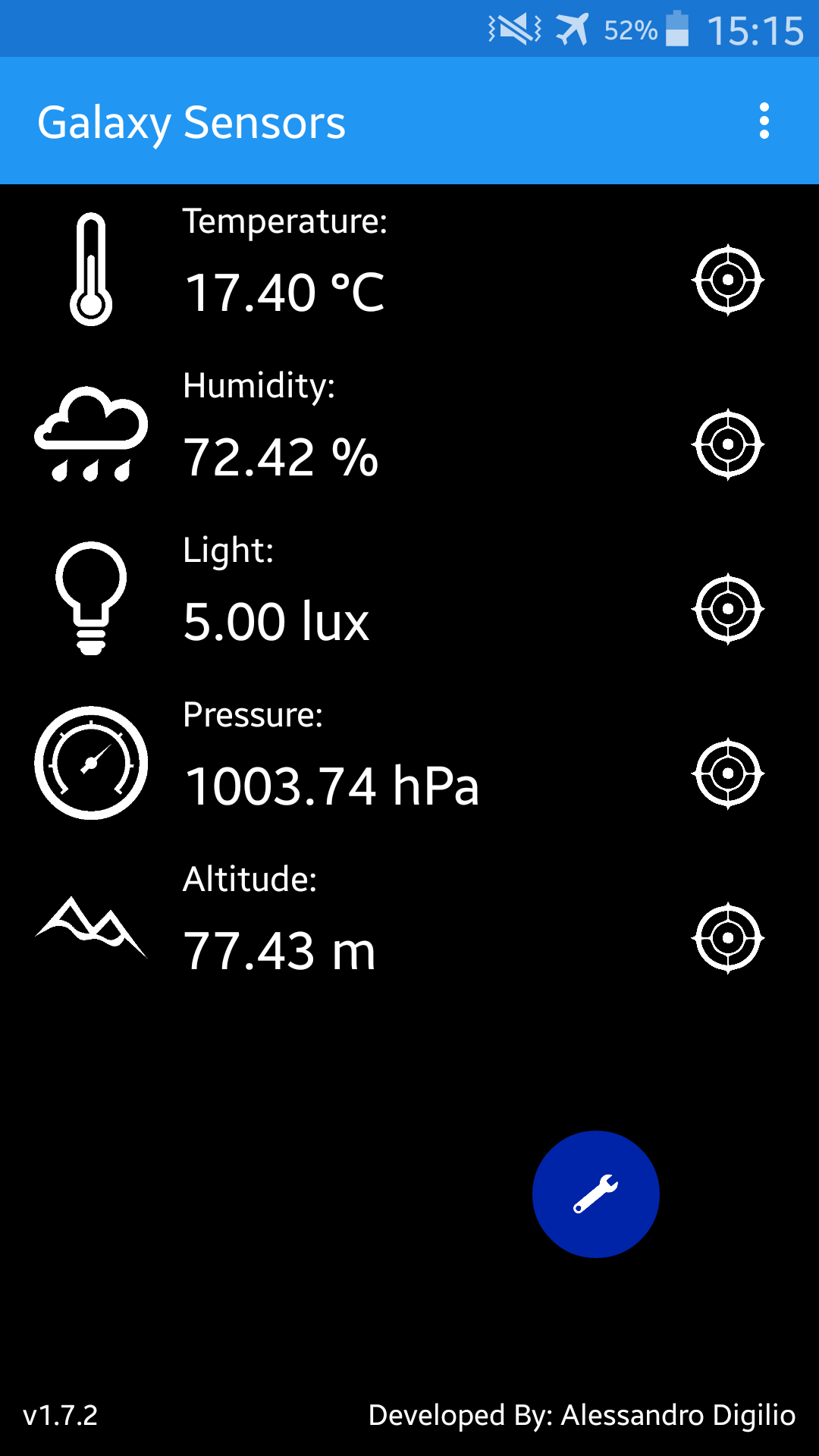Viewport: 819px width, 1456px height.
Task: Tap the target icon beside Light
Action: click(728, 609)
